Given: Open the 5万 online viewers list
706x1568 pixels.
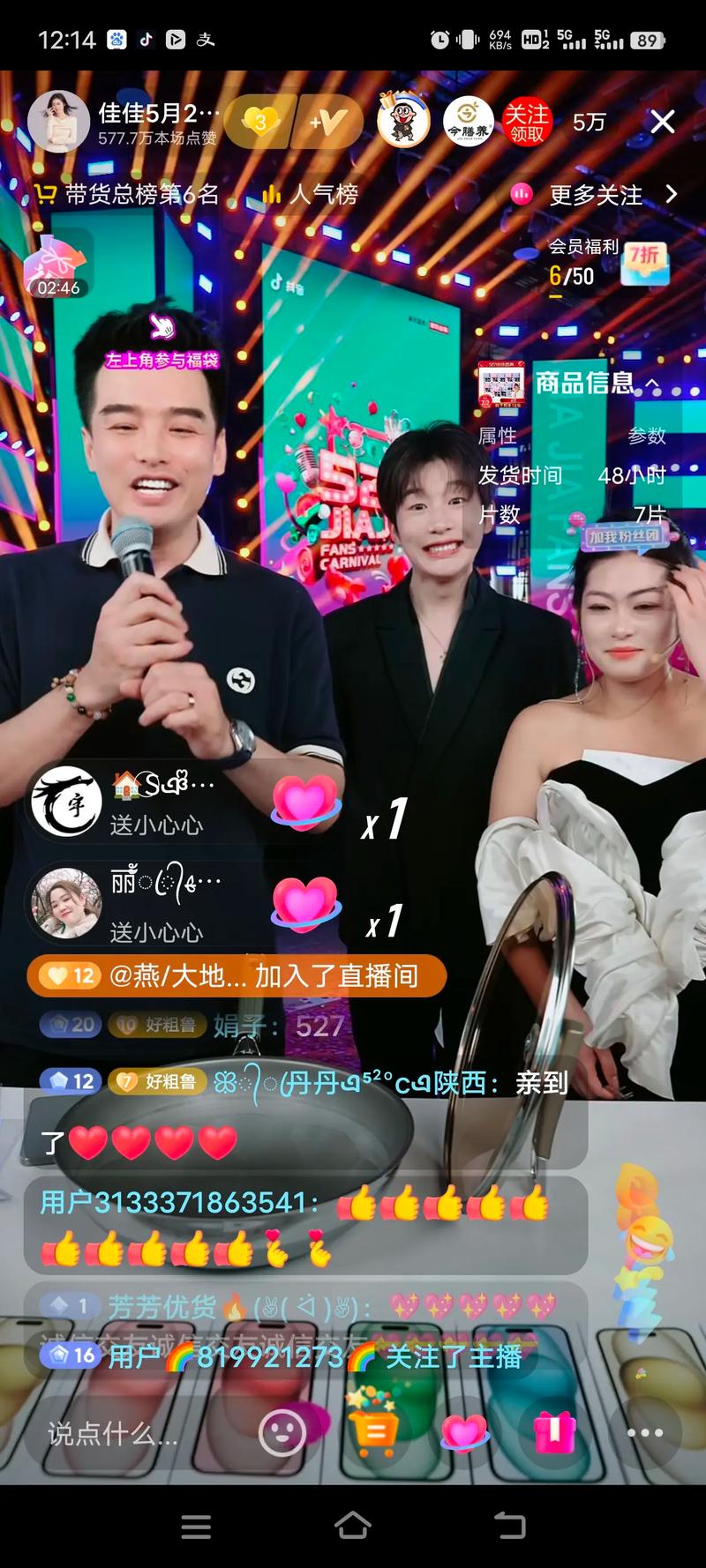Looking at the screenshot, I should click(x=589, y=123).
